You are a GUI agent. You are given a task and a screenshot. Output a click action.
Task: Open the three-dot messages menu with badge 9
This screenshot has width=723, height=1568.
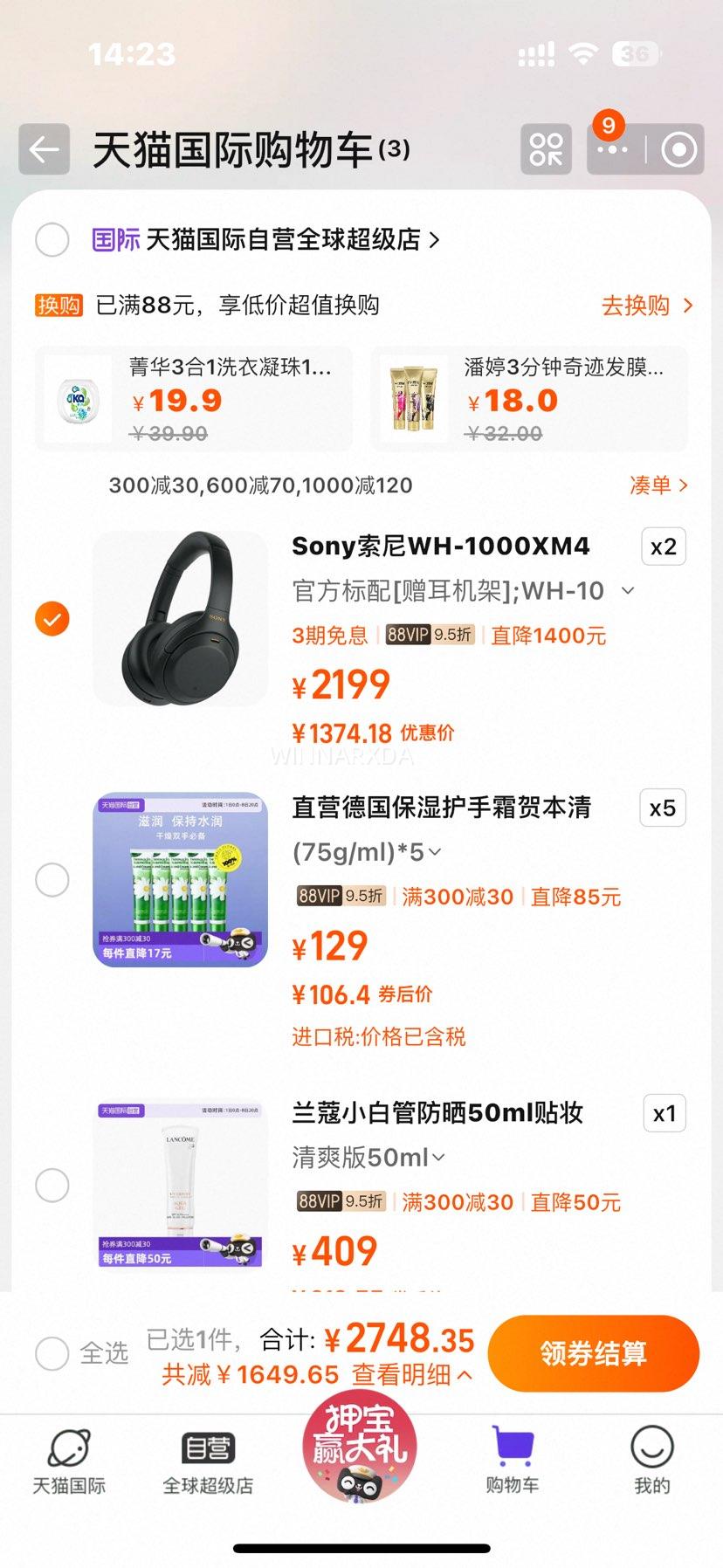coord(611,150)
